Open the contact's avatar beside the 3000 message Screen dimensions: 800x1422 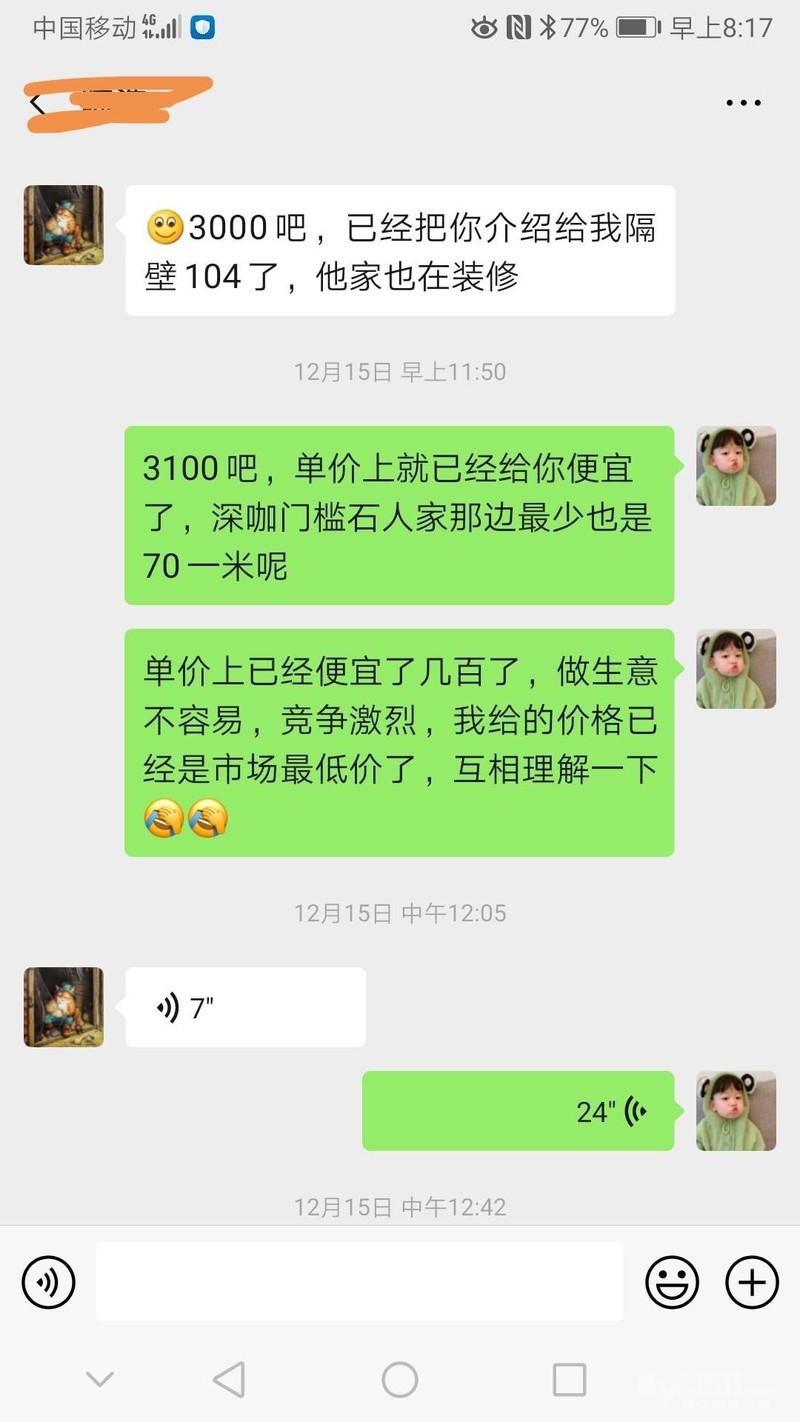[63, 225]
